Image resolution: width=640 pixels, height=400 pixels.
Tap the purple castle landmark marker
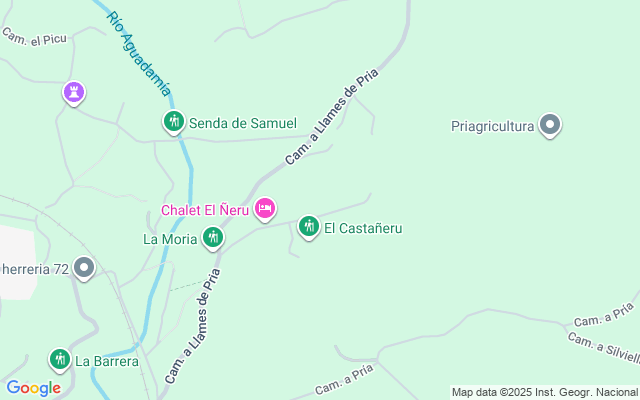73,93
